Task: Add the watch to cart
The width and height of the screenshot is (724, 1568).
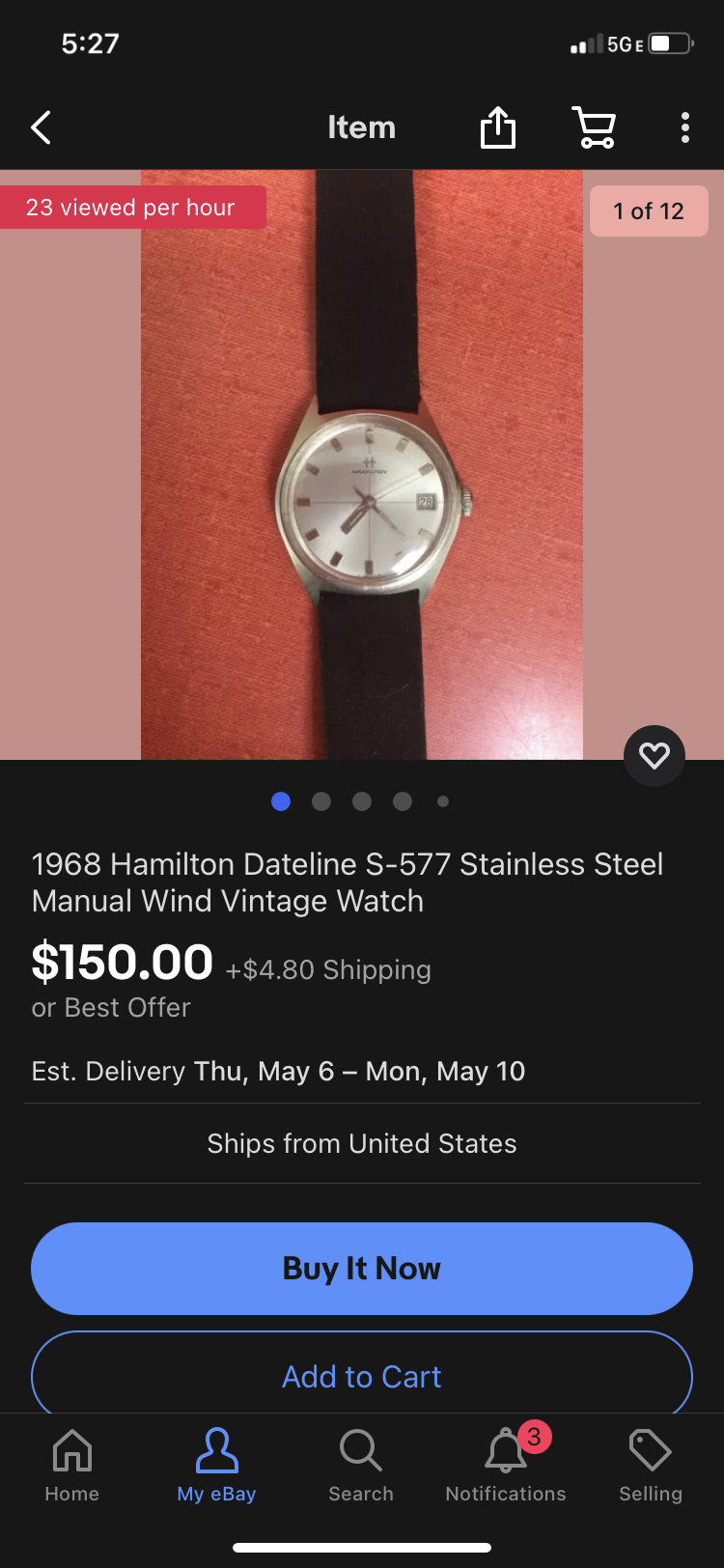Action: [362, 1375]
